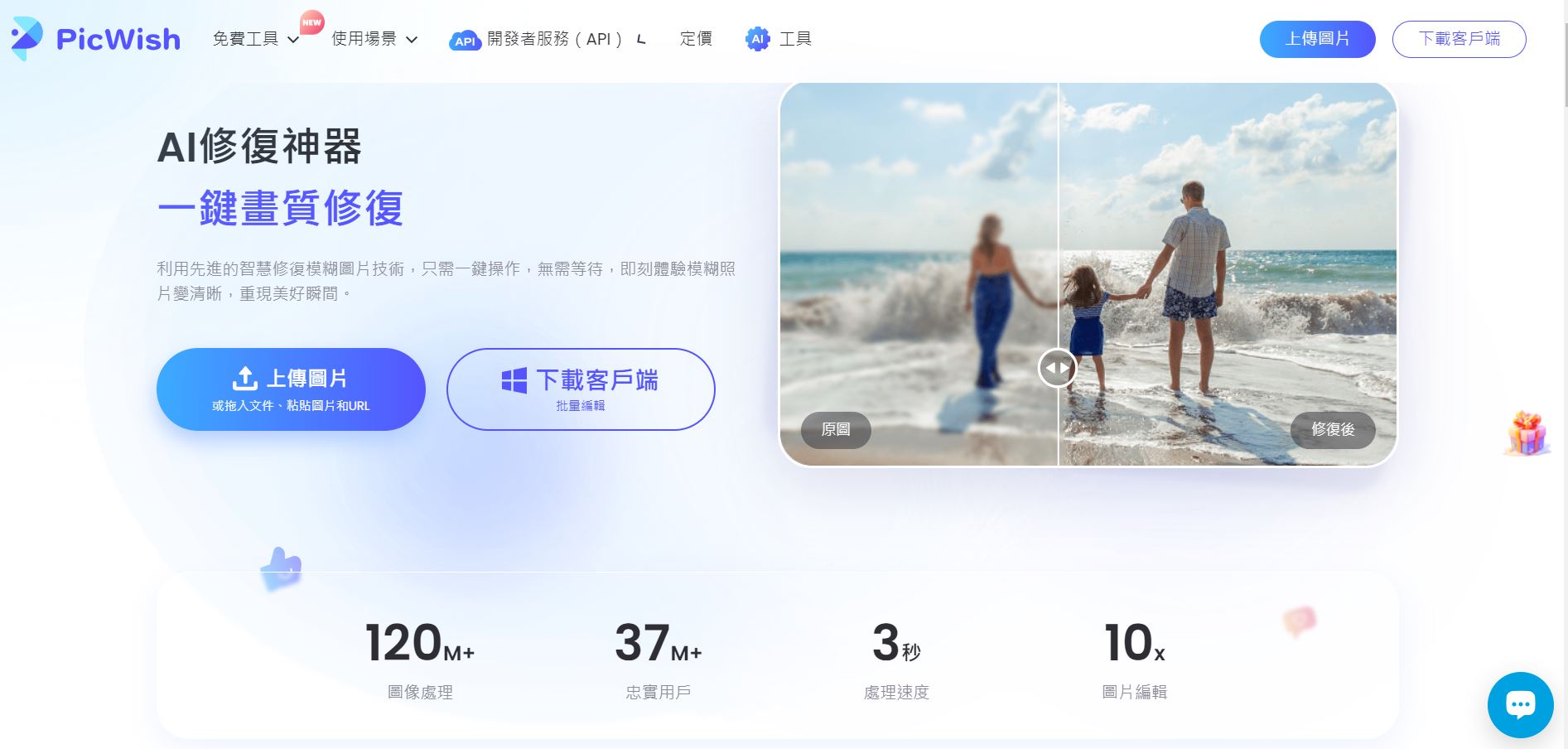
Task: Tap 下載客戶端 in the top bar
Action: (x=1459, y=39)
